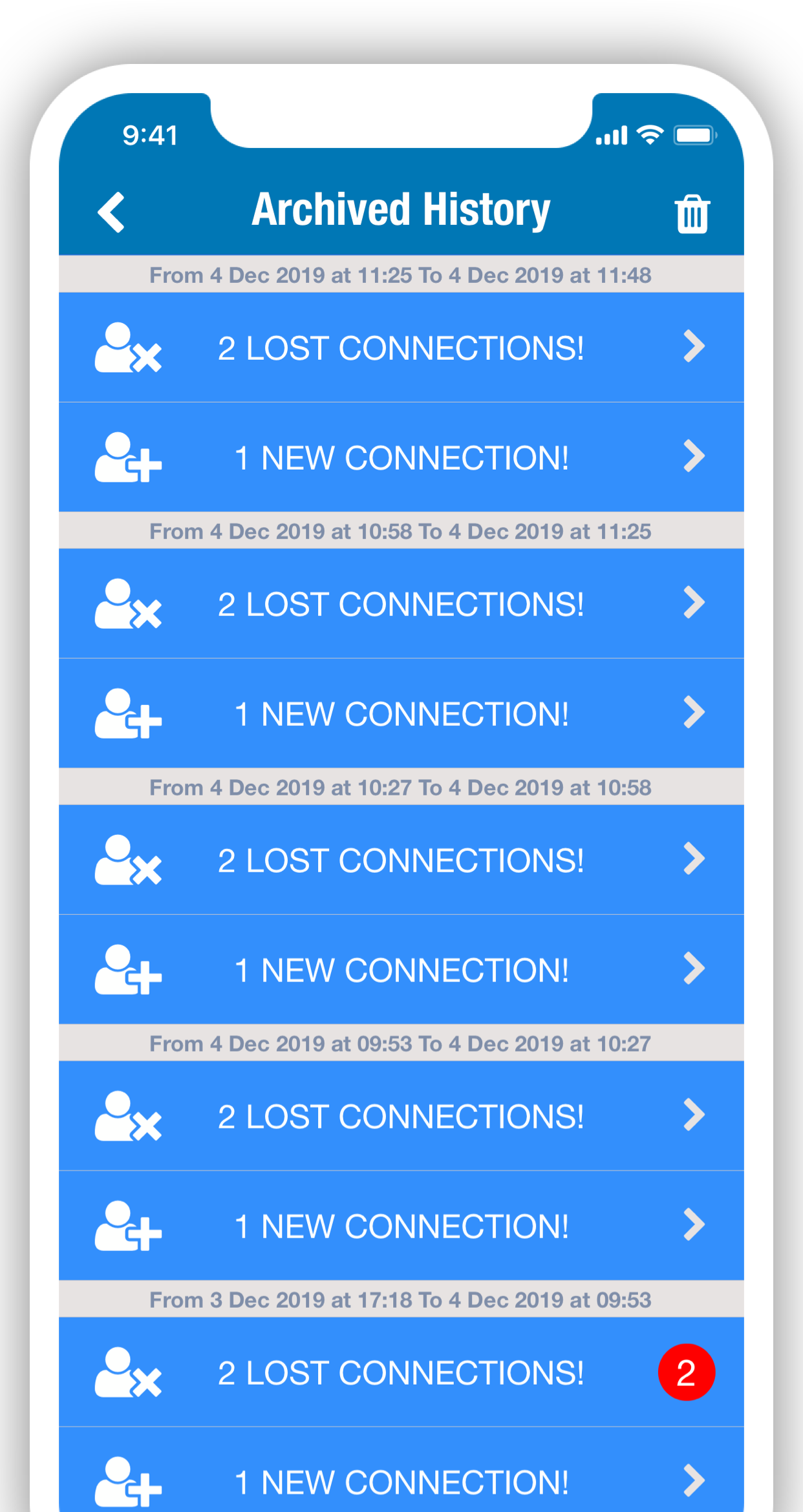The height and width of the screenshot is (1512, 803).
Task: Open 1 New Connection from 3 Dec 17:18
Action: pyautogui.click(x=401, y=1470)
